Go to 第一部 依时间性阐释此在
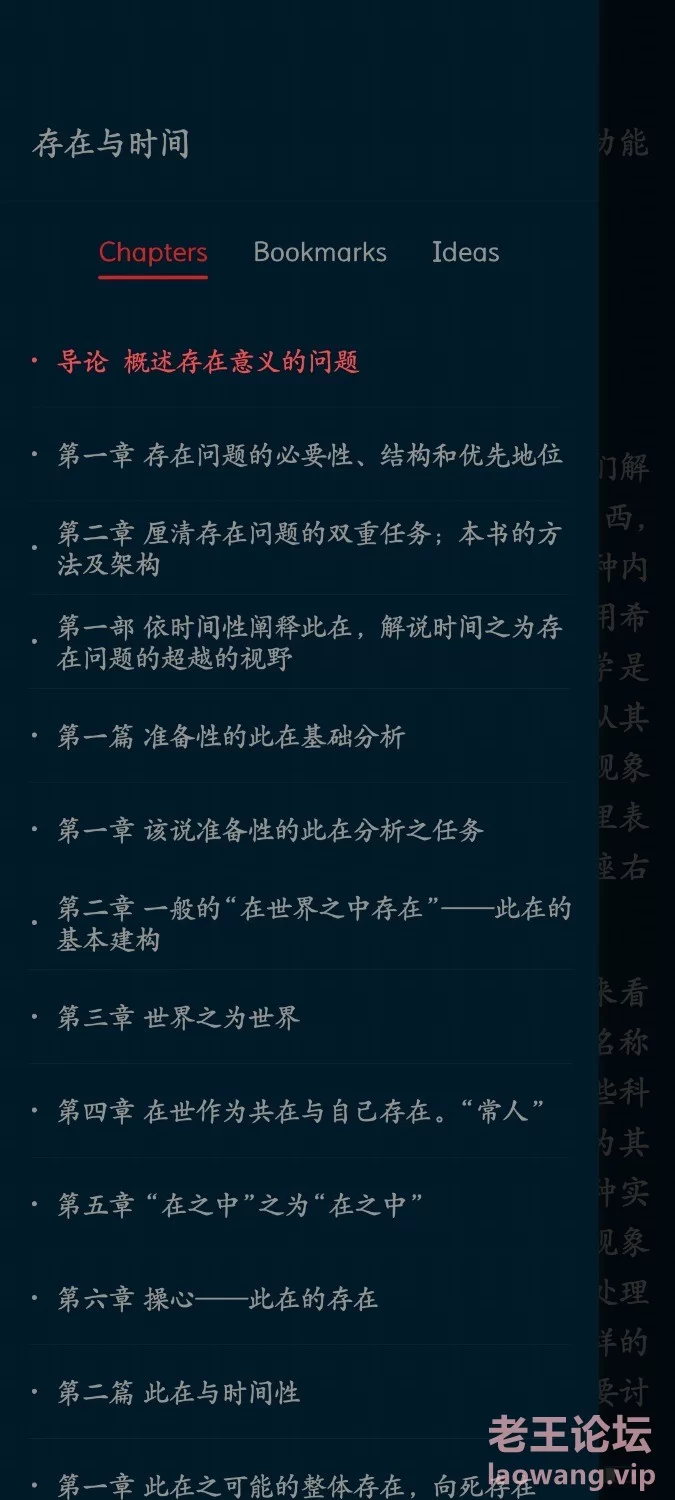Image resolution: width=675 pixels, height=1500 pixels. tap(299, 642)
